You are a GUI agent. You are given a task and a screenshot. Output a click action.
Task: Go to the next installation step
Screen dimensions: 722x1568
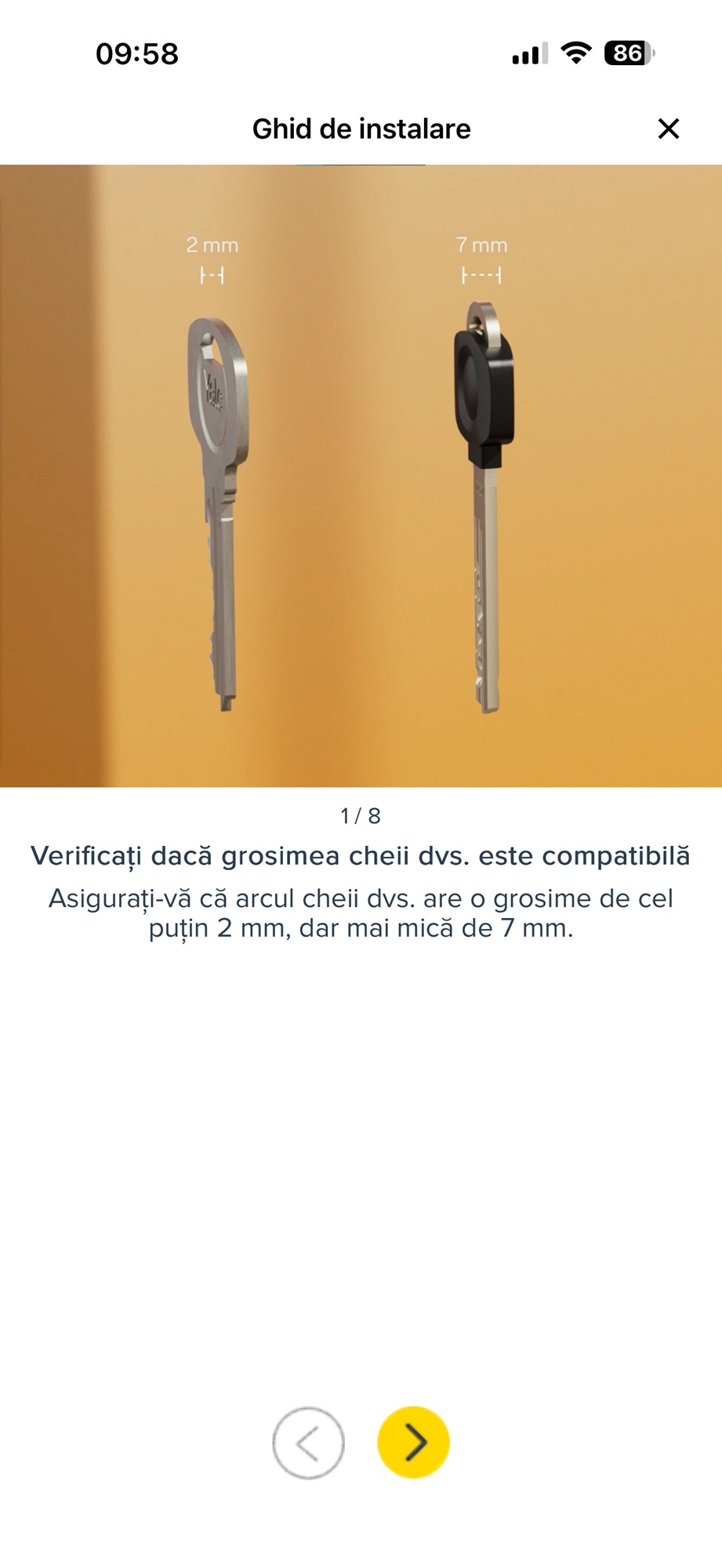413,1442
